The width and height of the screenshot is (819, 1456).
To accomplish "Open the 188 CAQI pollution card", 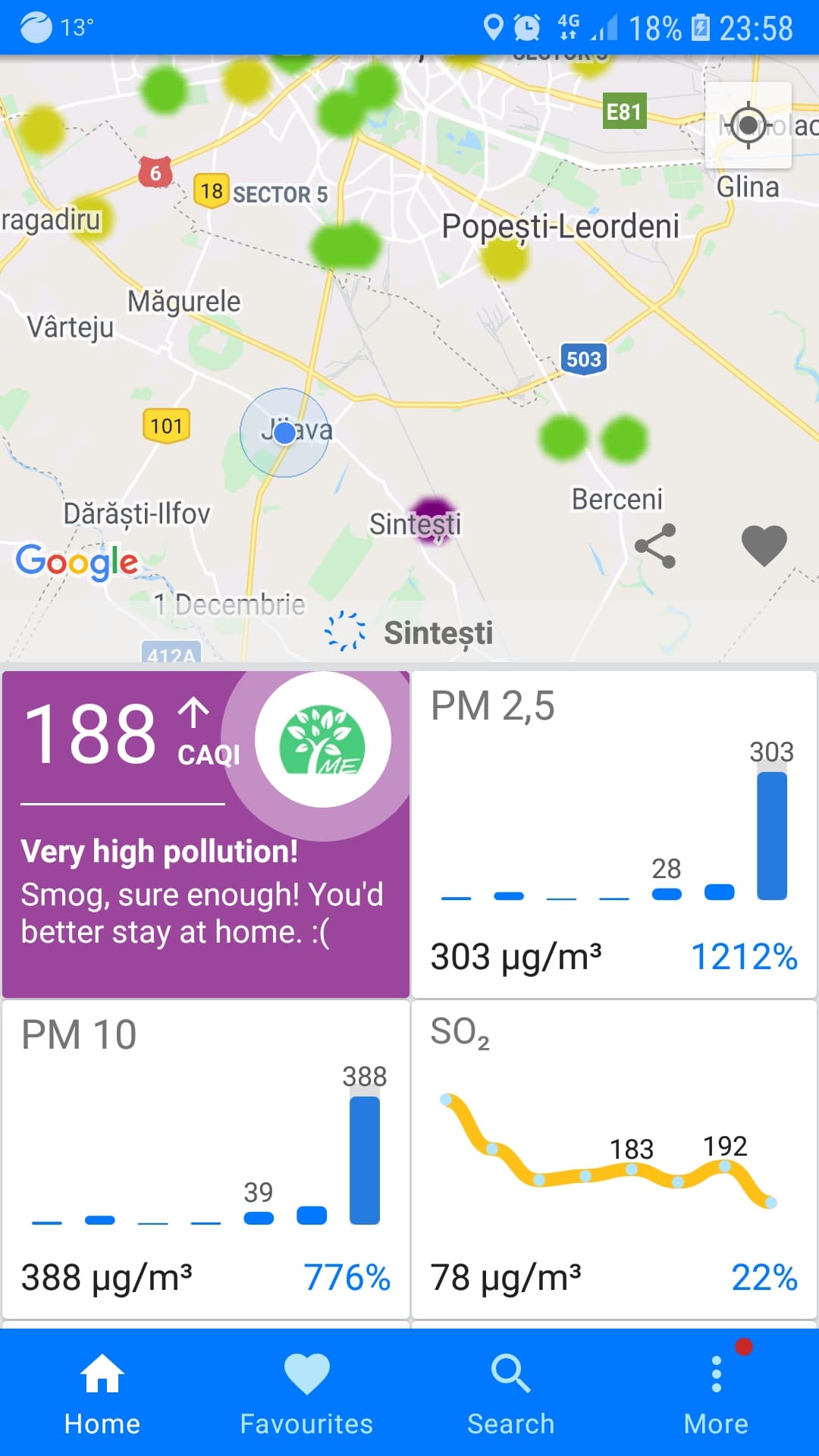I will click(206, 834).
